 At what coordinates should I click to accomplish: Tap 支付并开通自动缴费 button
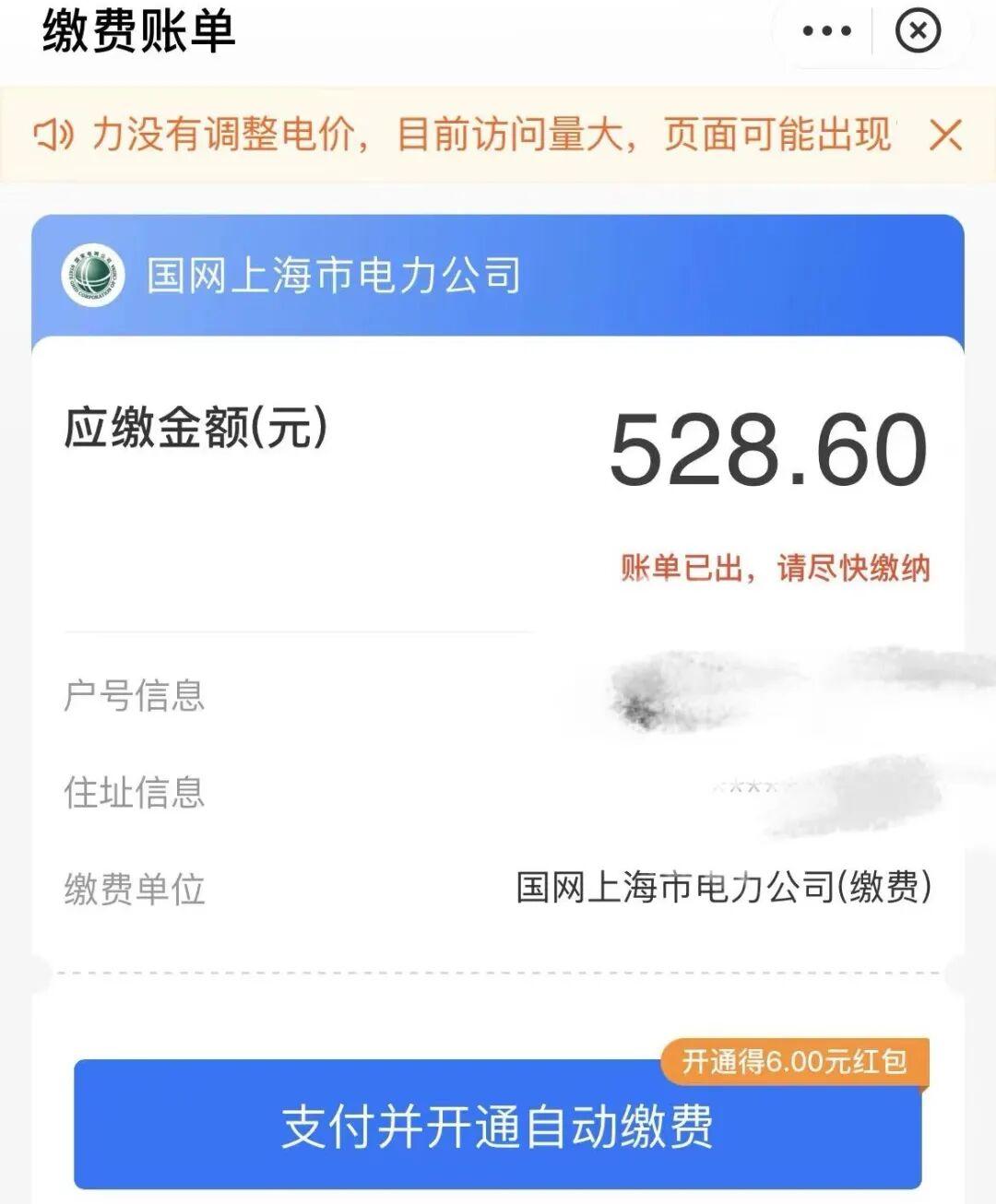click(498, 1127)
